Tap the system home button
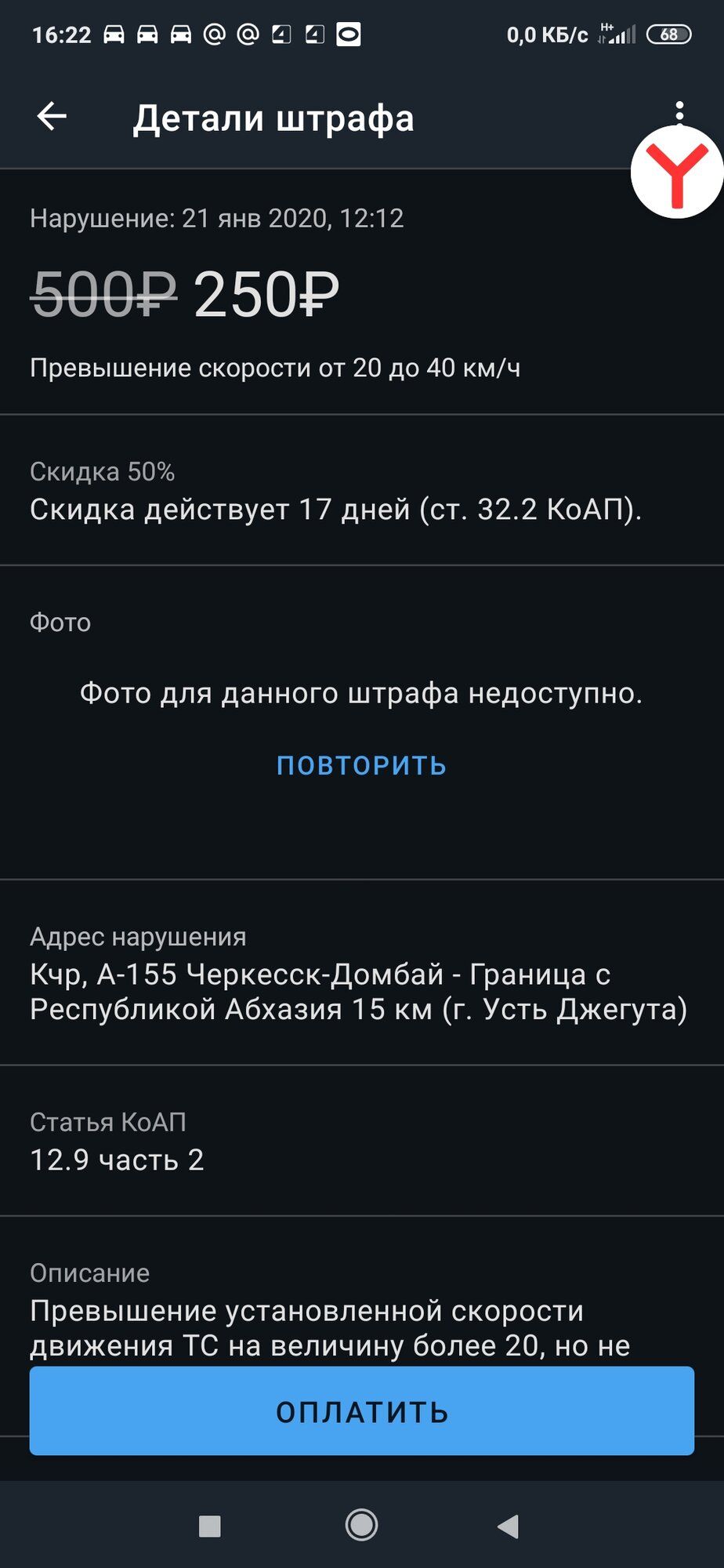The width and height of the screenshot is (724, 1568). pos(361,1525)
